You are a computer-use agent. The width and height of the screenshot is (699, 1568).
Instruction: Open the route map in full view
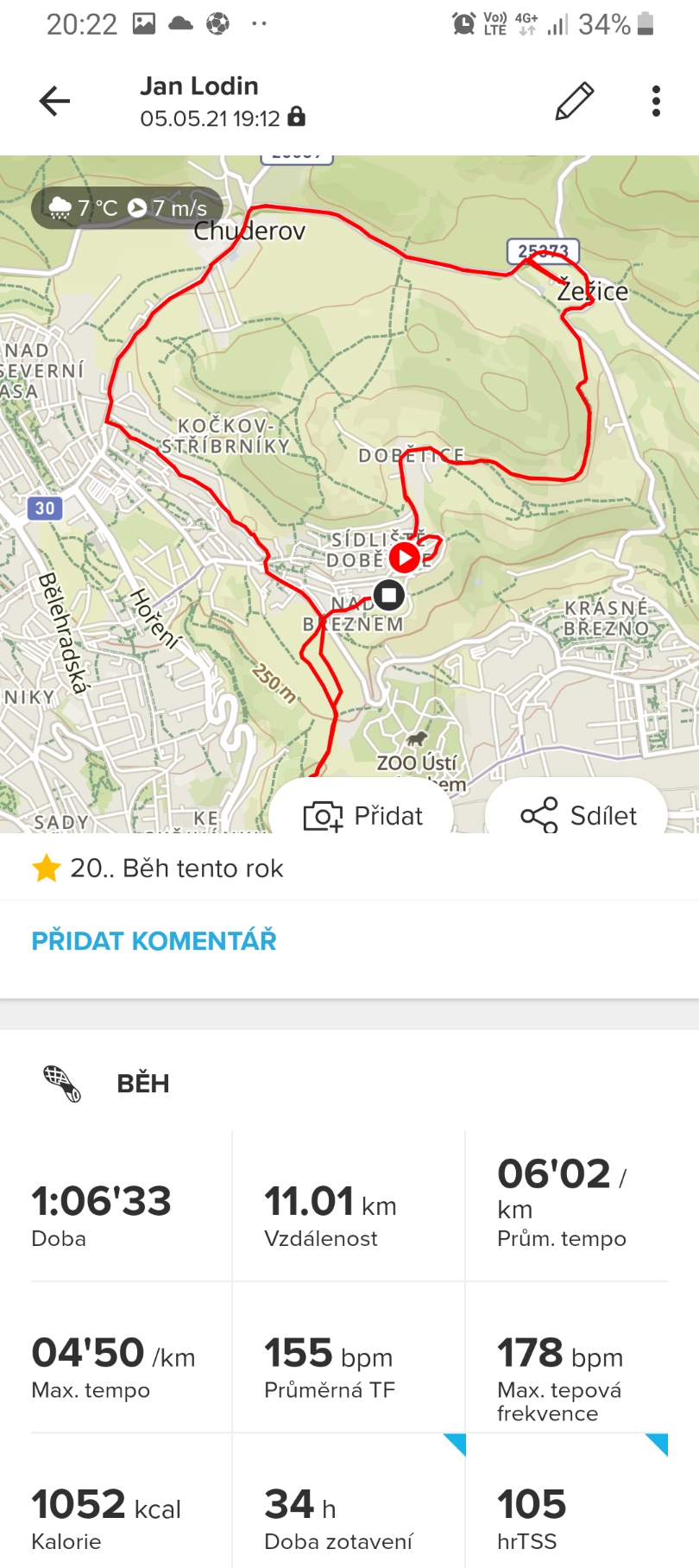point(349,494)
